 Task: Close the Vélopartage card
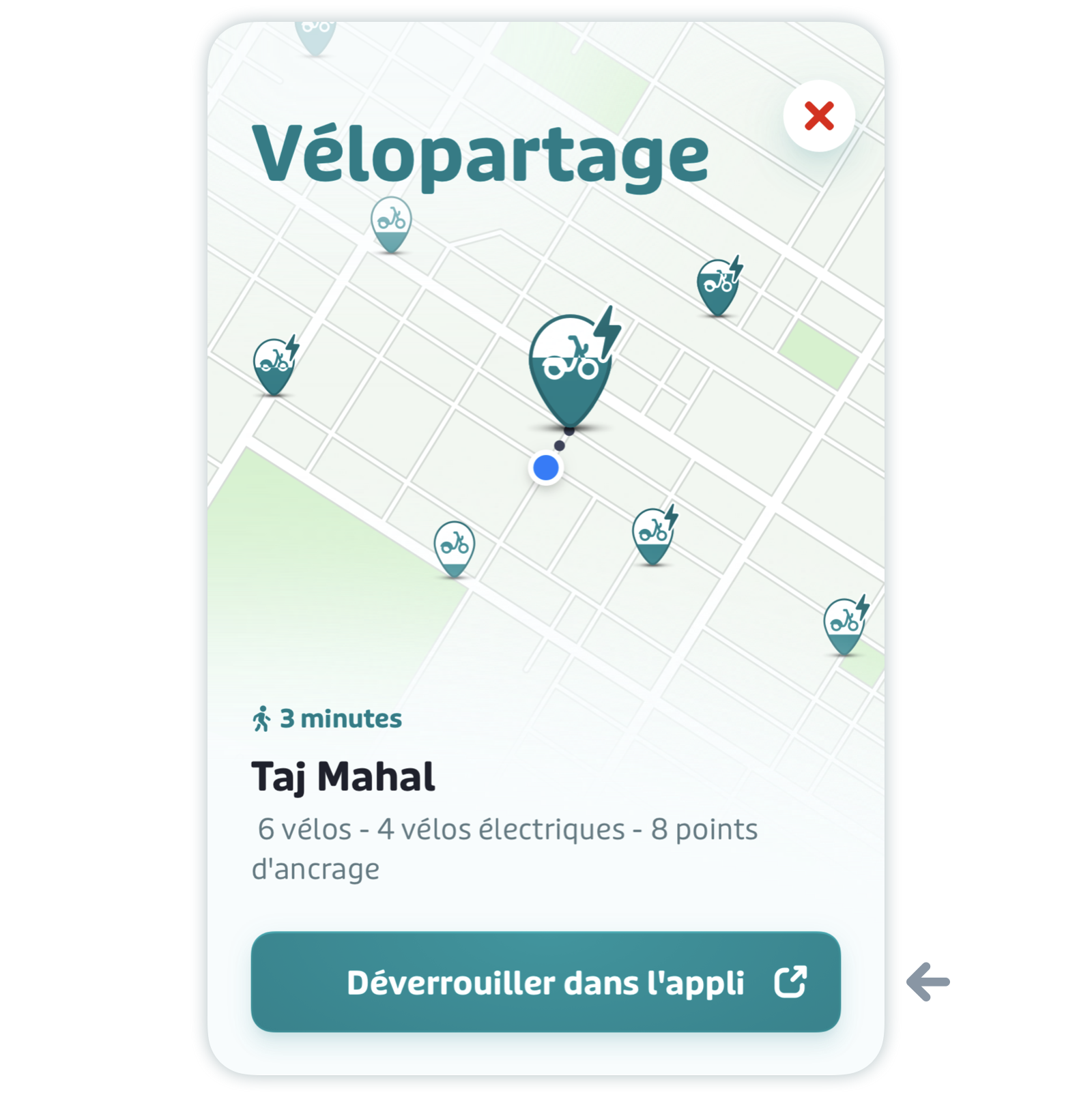818,116
